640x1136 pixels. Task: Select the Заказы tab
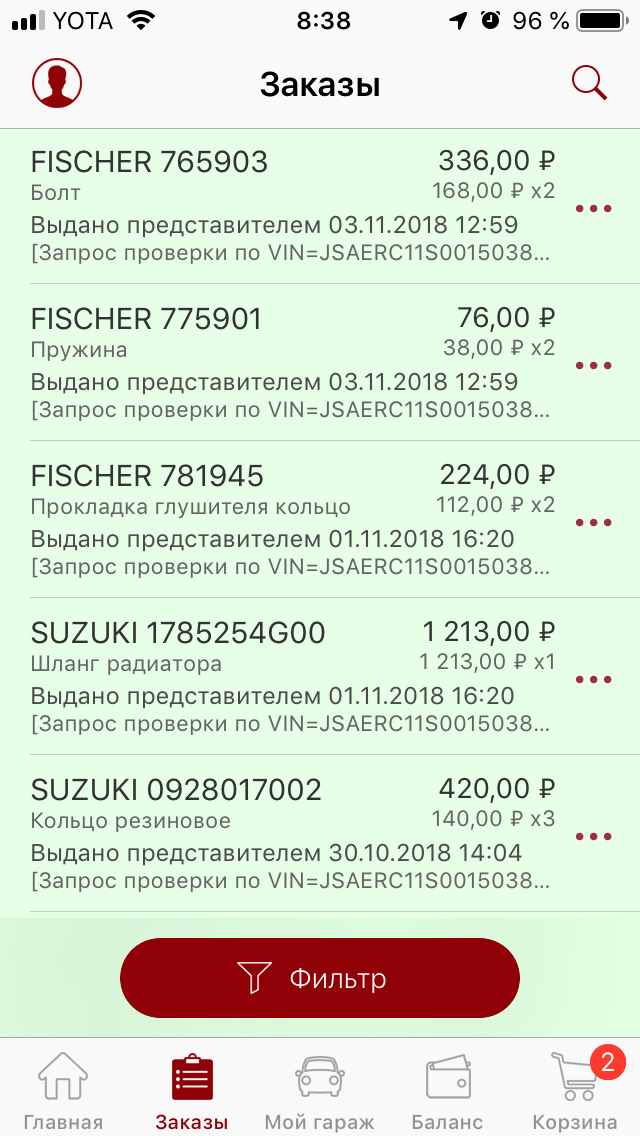(x=192, y=1090)
